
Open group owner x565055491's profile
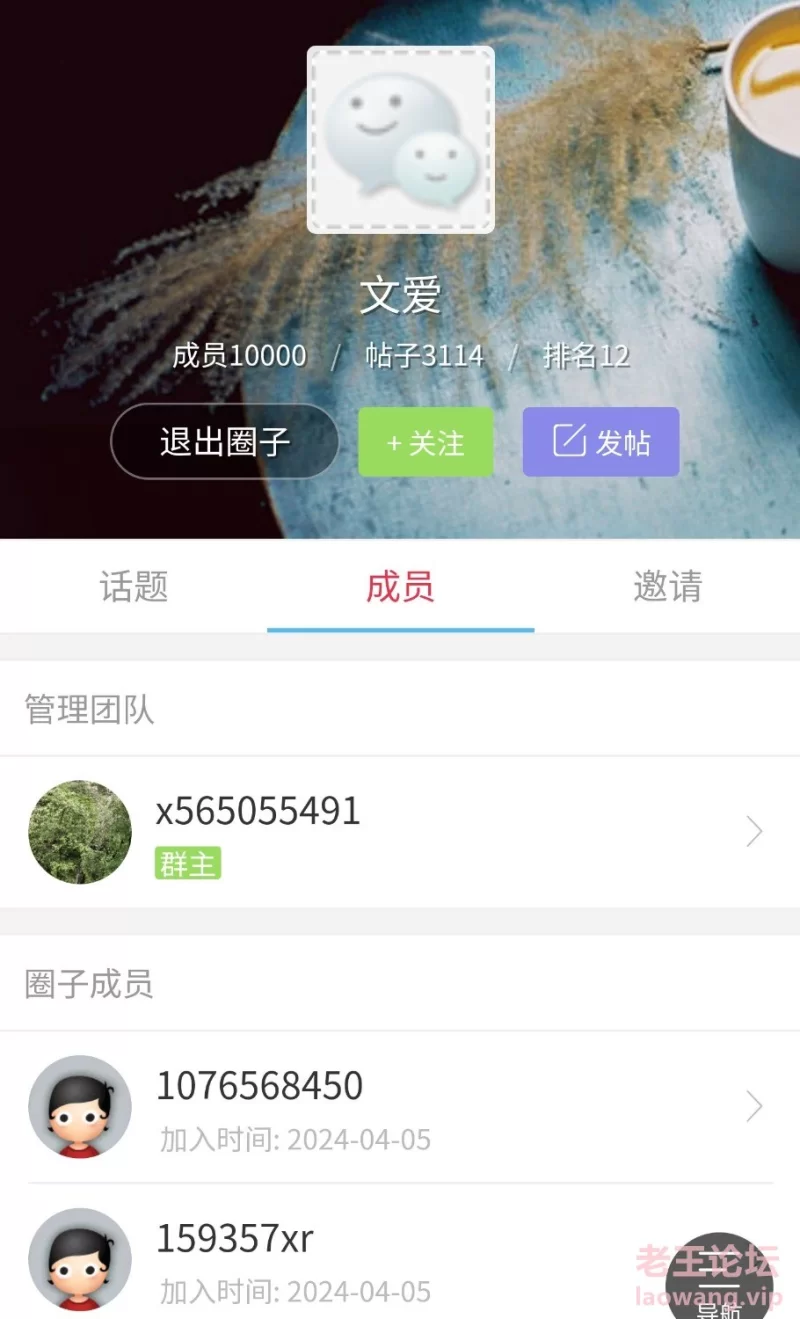click(x=400, y=832)
